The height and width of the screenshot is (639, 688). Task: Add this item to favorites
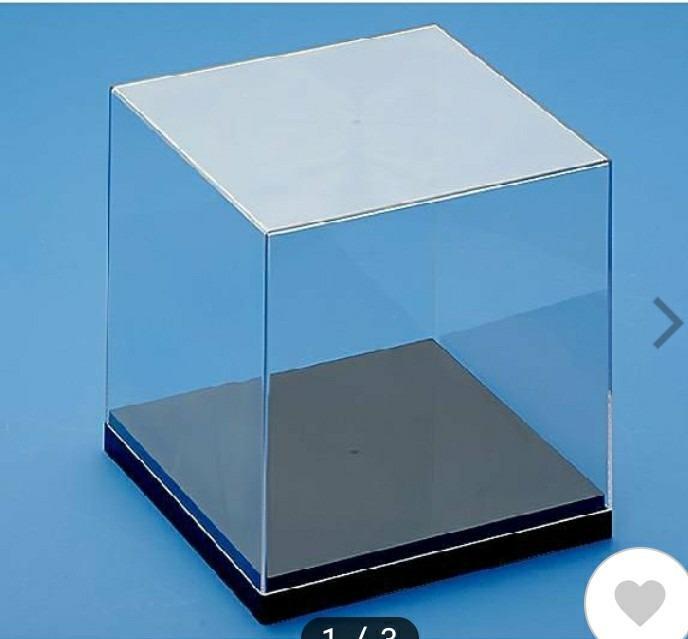click(640, 600)
